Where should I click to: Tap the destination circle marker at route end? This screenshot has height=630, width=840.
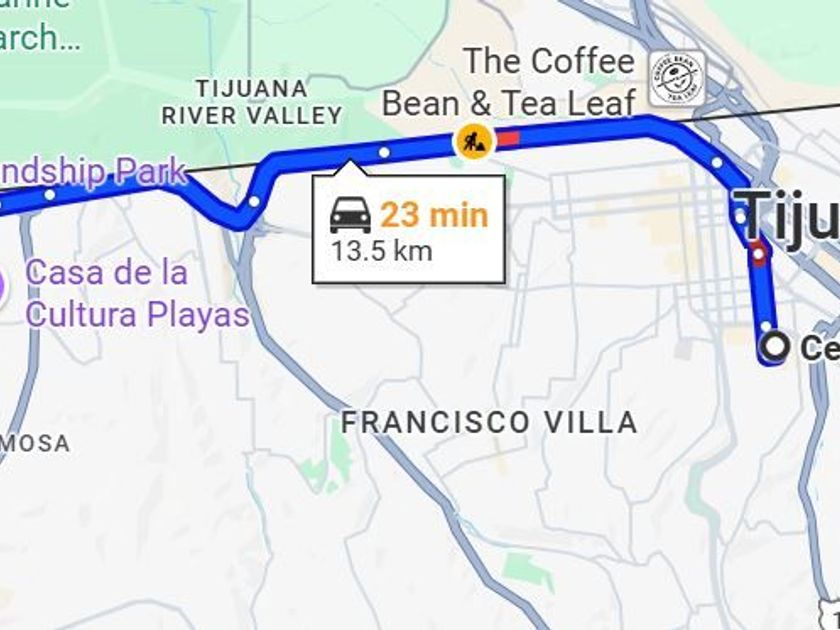tap(775, 346)
